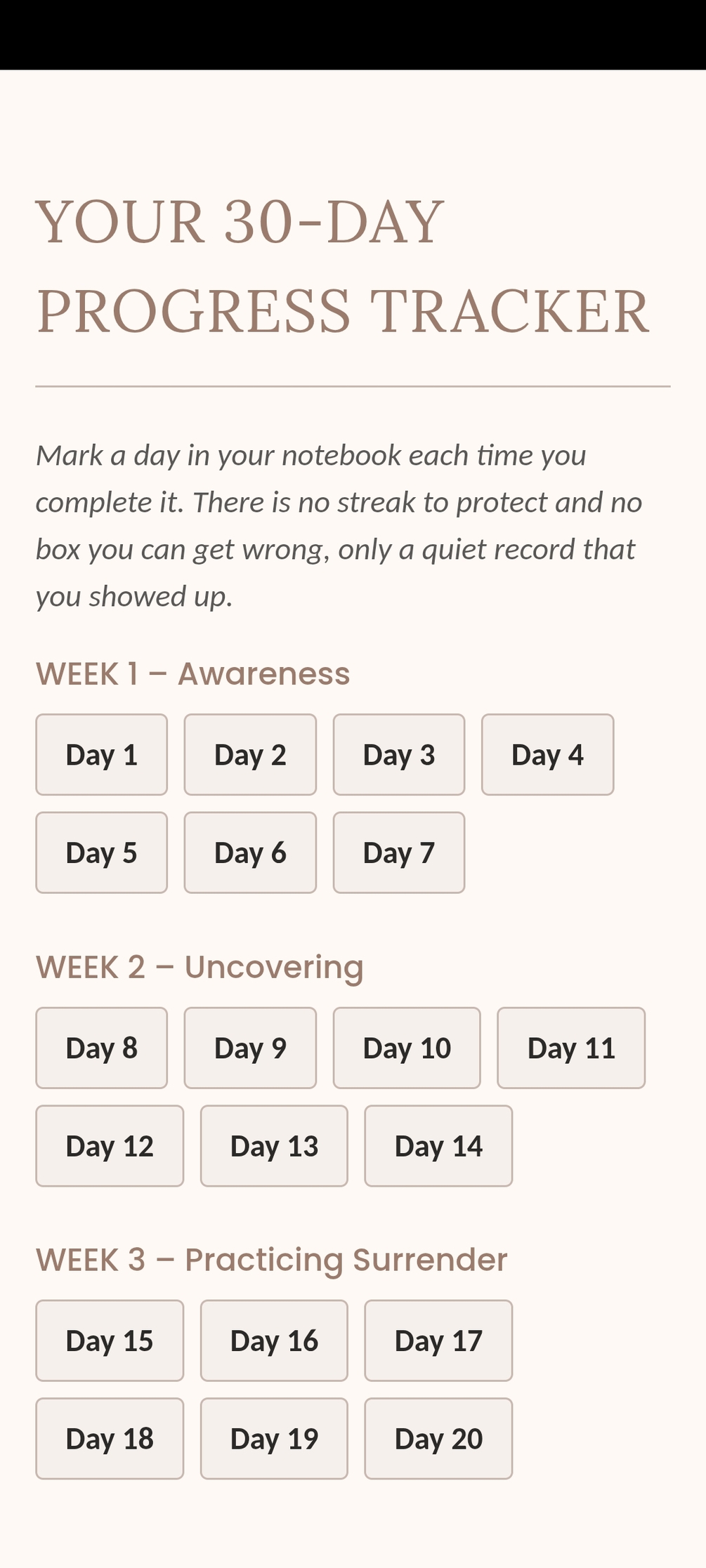Open Day 12
This screenshot has height=1568, width=706.
[x=110, y=1146]
